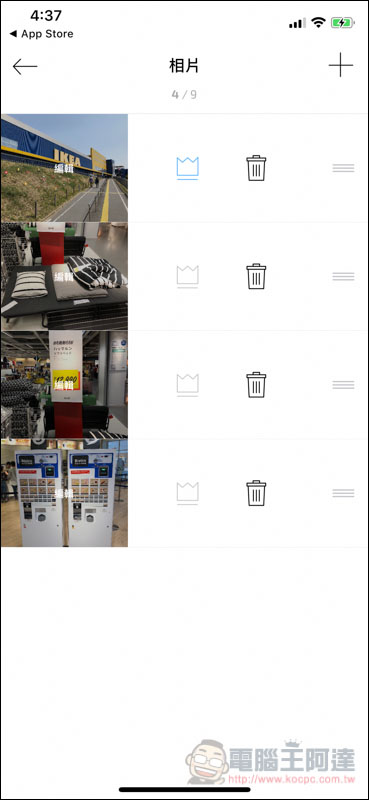Image resolution: width=369 pixels, height=800 pixels.
Task: Delete the ticket vending machines photo
Action: [256, 493]
